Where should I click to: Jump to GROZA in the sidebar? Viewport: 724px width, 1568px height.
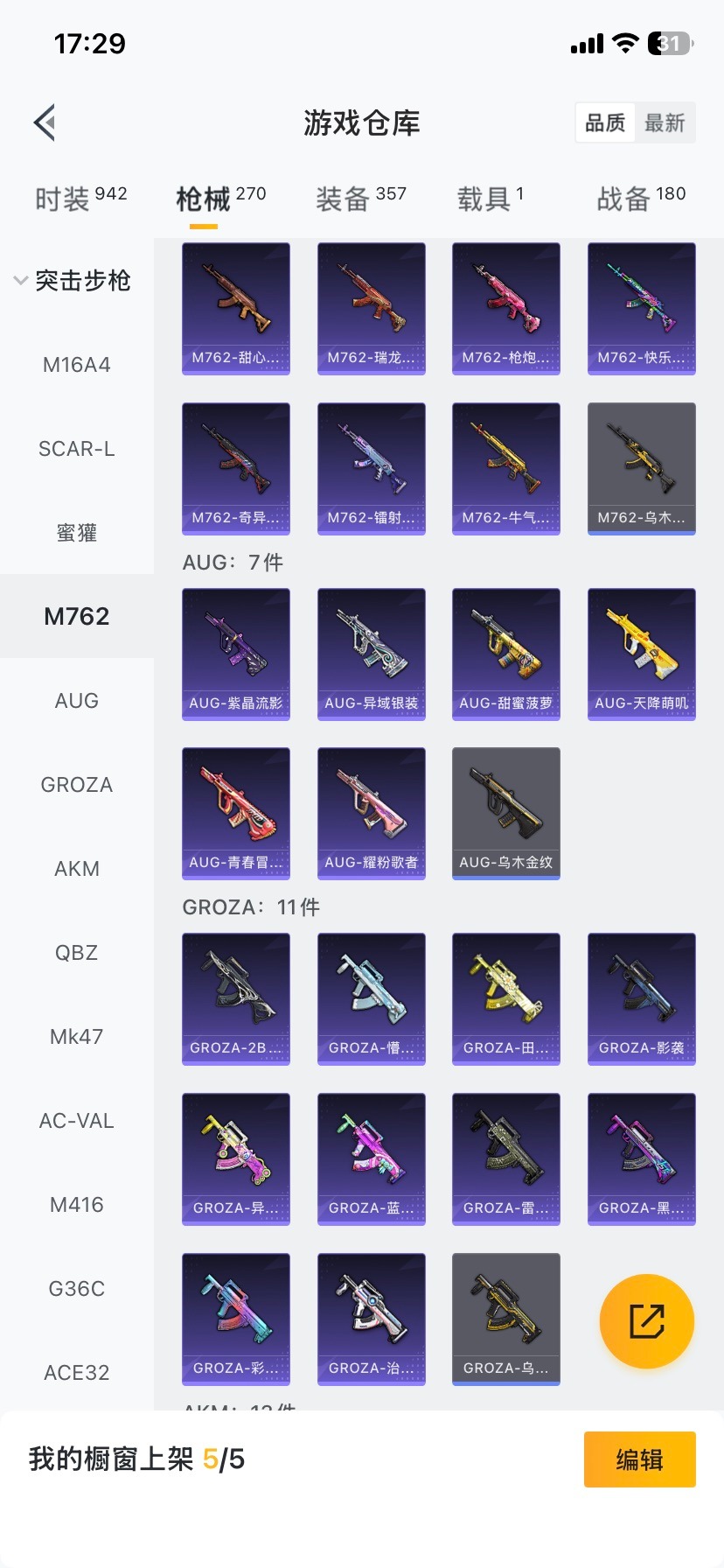(77, 785)
